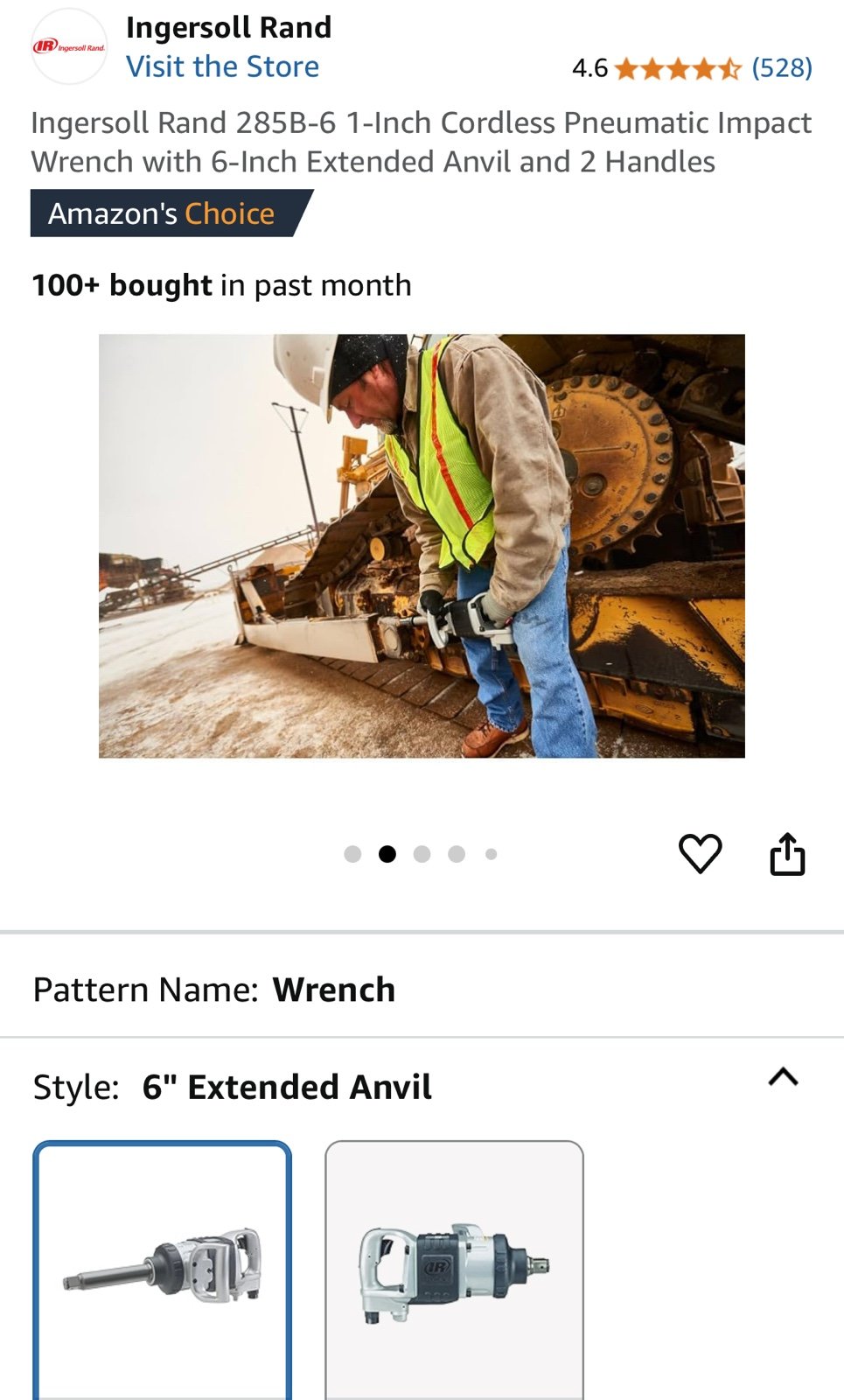Open the Visit the Store link

coord(222,66)
